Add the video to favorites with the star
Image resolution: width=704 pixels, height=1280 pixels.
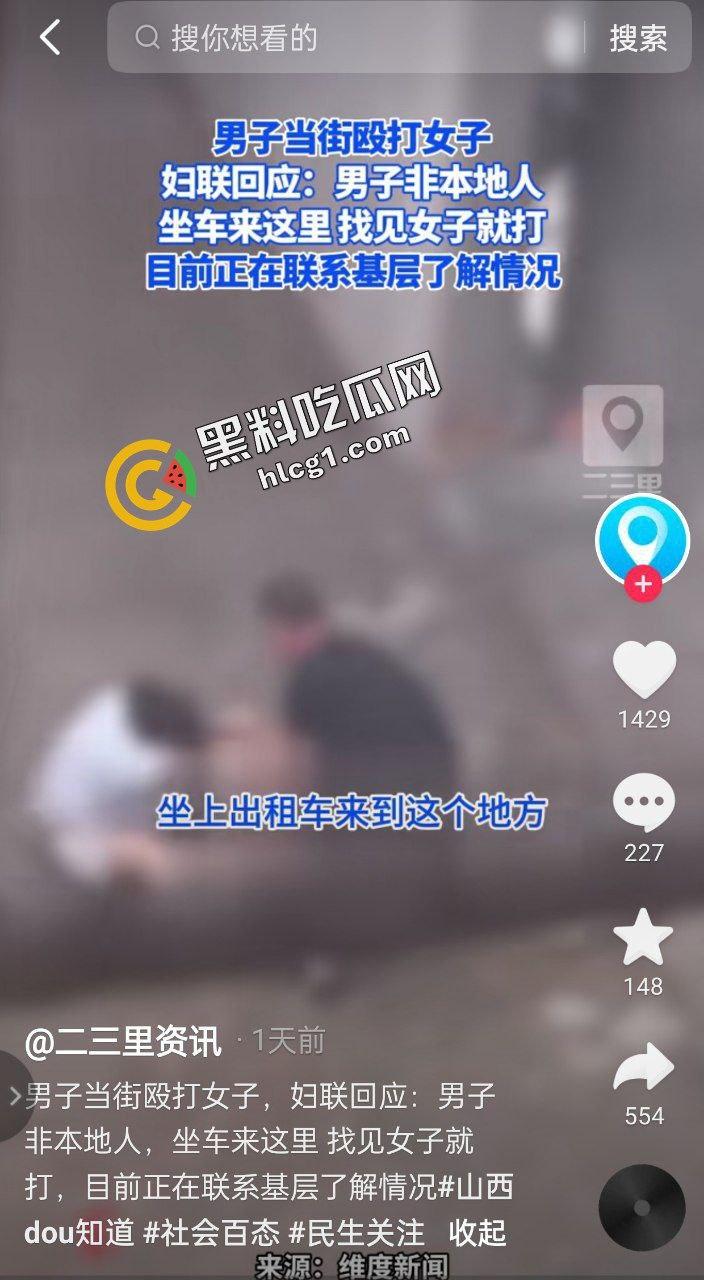643,938
